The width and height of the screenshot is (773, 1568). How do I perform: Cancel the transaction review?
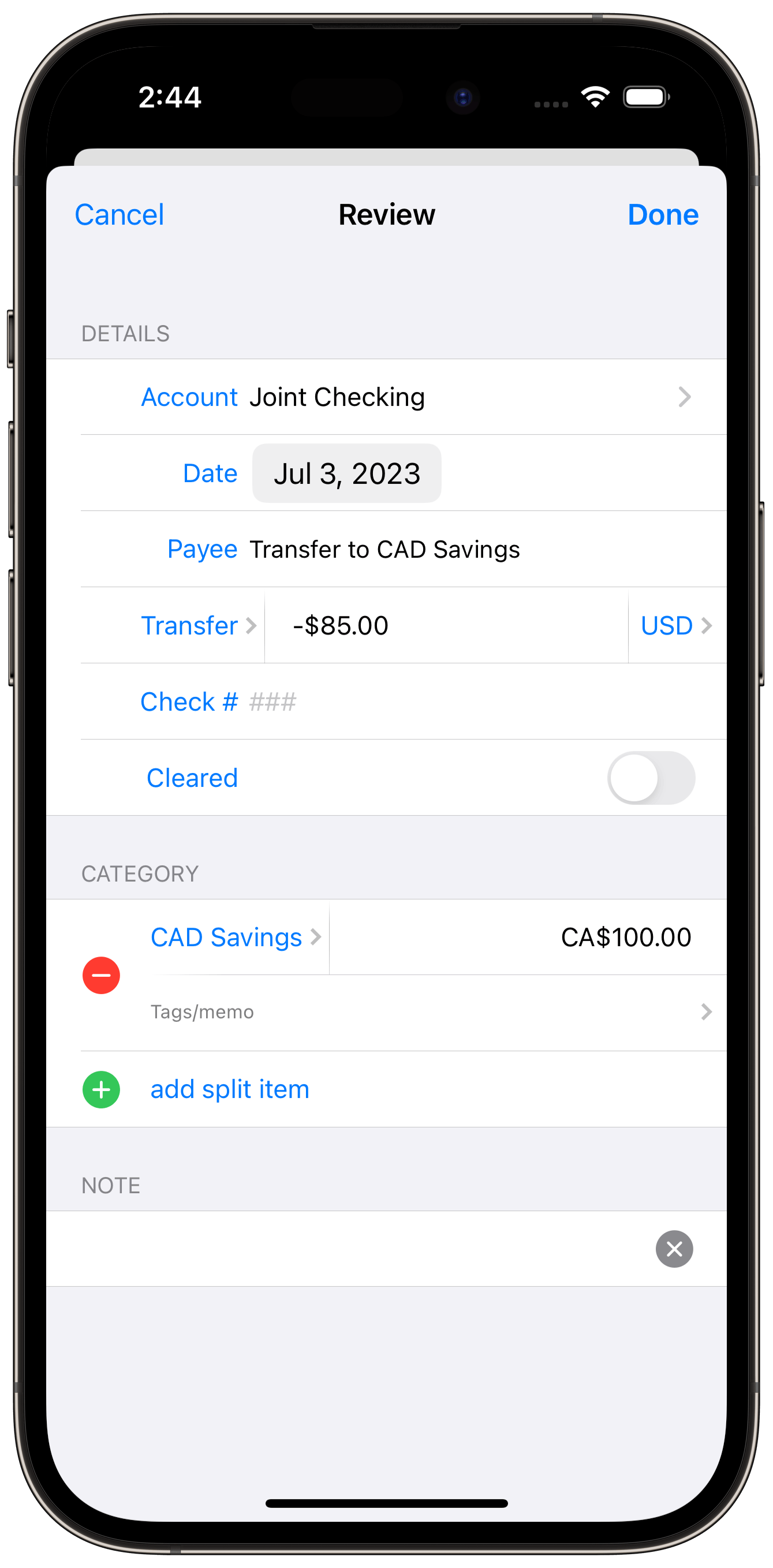(120, 215)
